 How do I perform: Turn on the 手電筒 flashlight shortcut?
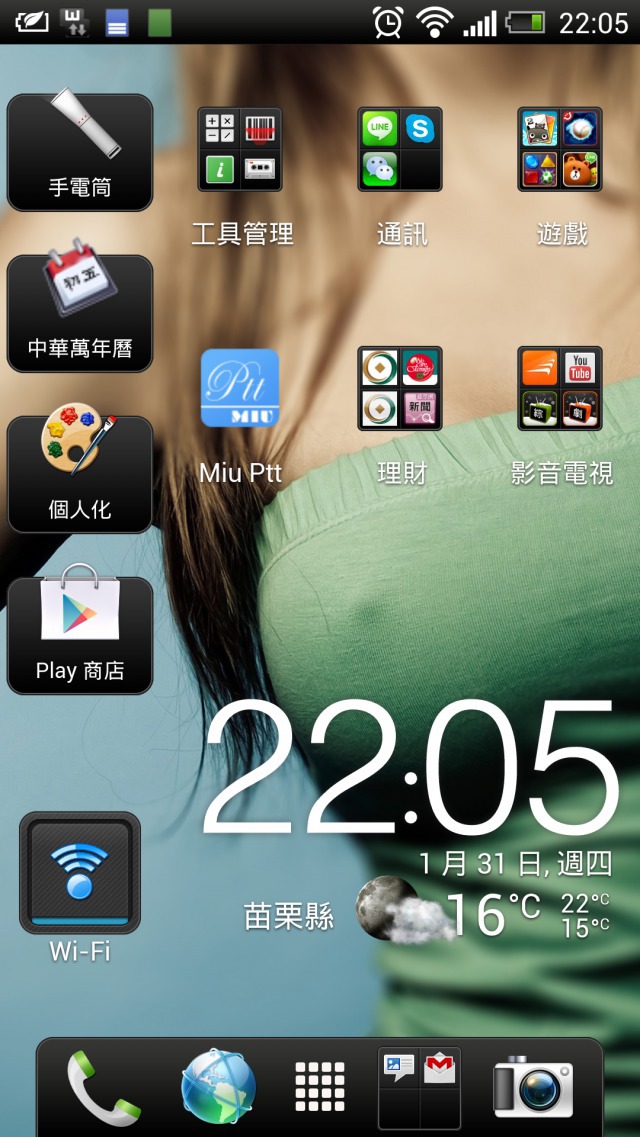(80, 152)
